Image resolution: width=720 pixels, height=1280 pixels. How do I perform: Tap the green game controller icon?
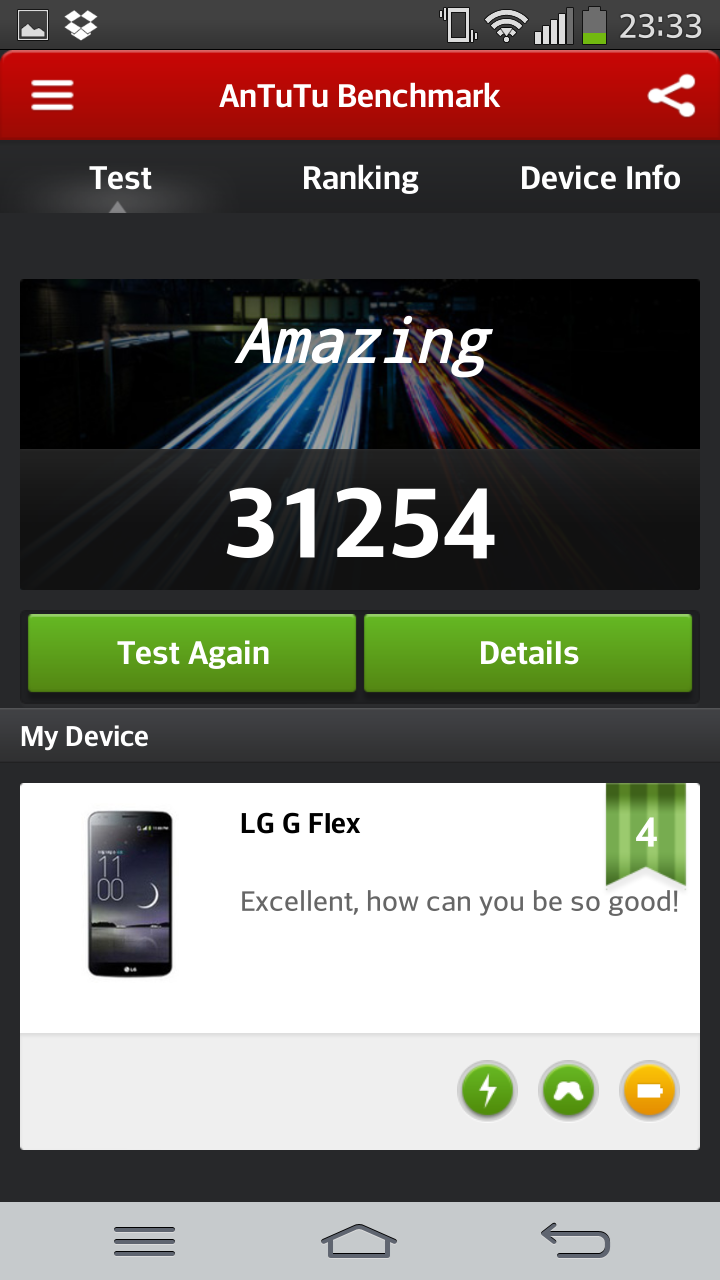568,1090
